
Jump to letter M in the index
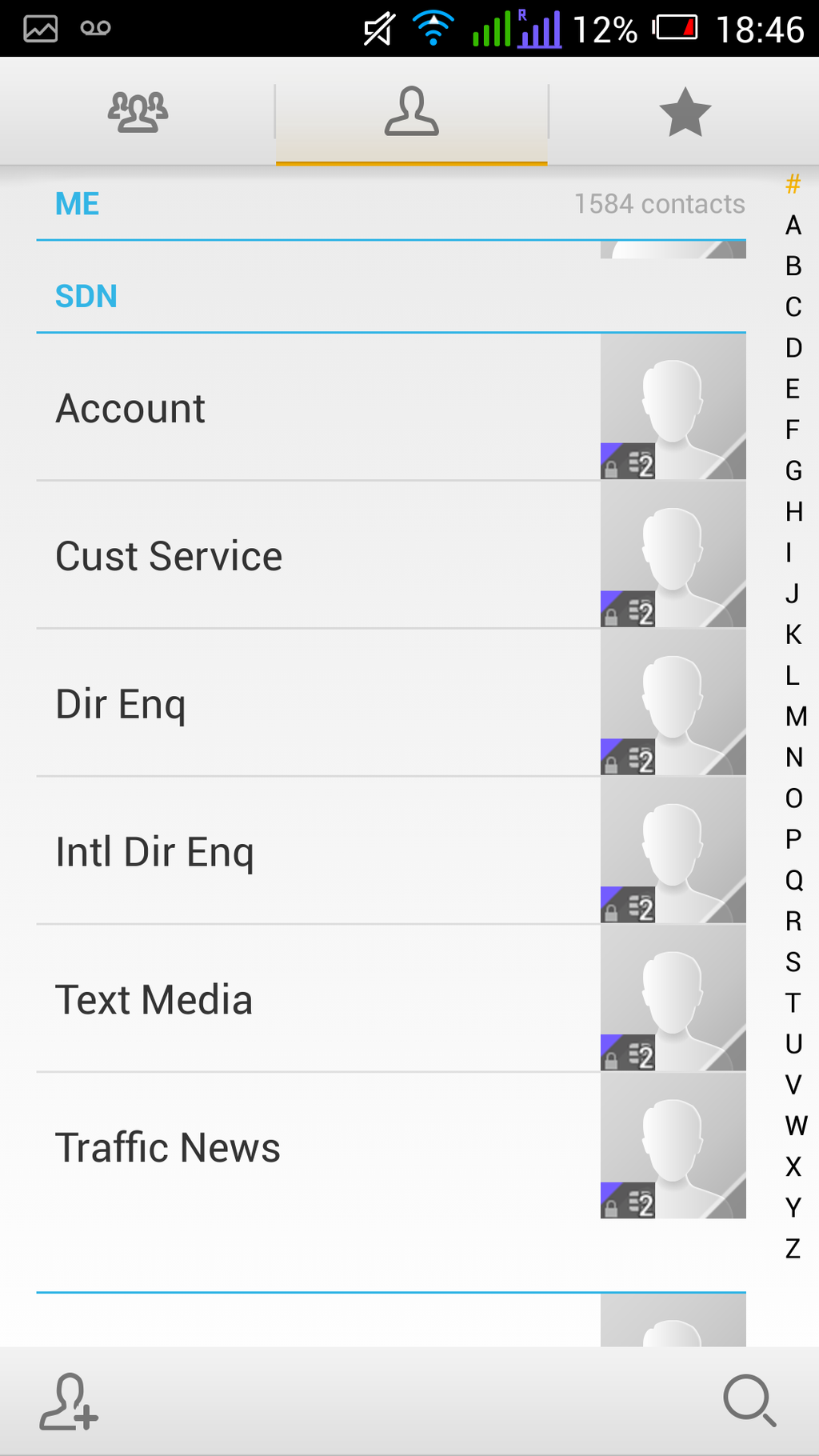[794, 716]
